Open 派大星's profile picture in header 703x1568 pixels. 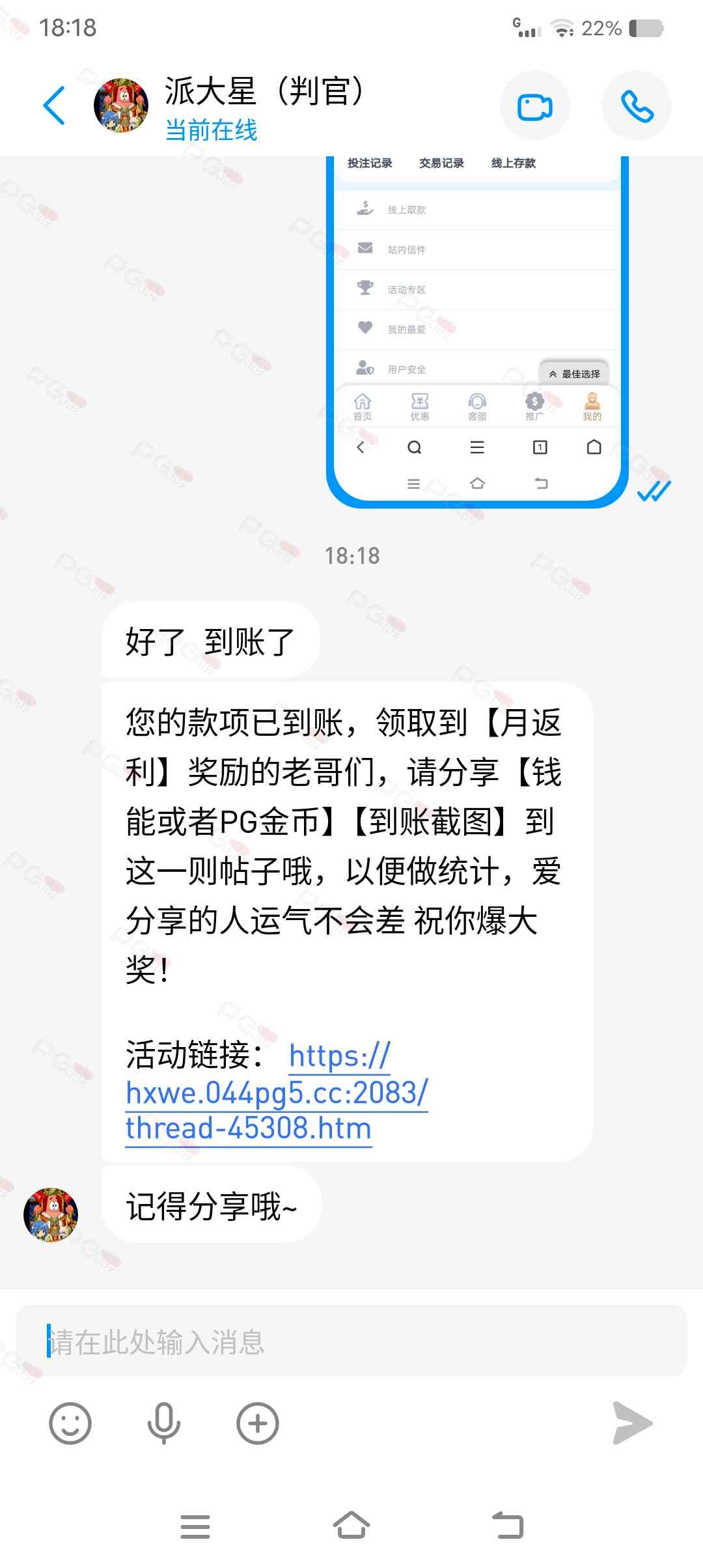click(121, 105)
